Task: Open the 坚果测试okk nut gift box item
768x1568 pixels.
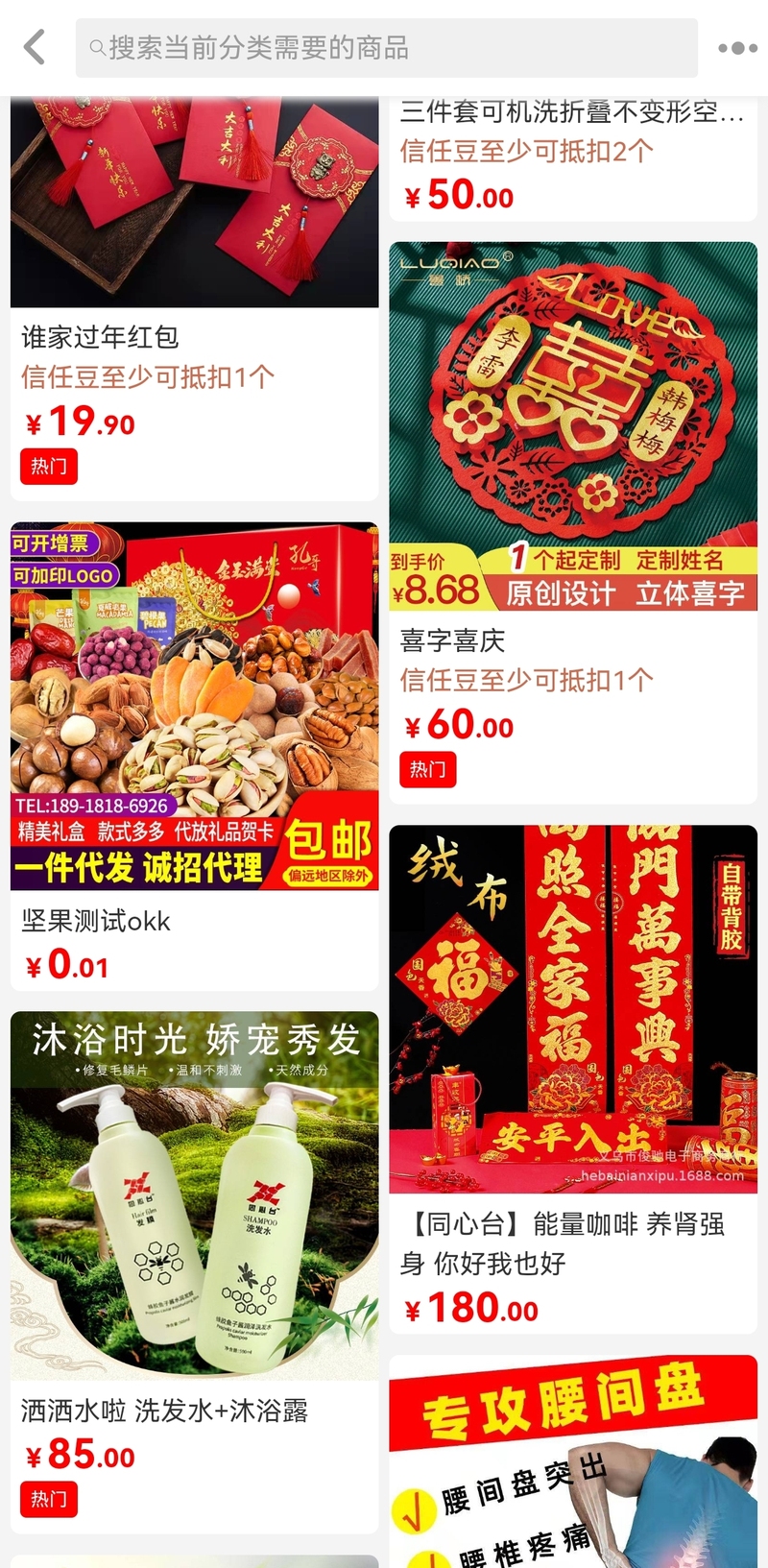Action: click(x=194, y=756)
